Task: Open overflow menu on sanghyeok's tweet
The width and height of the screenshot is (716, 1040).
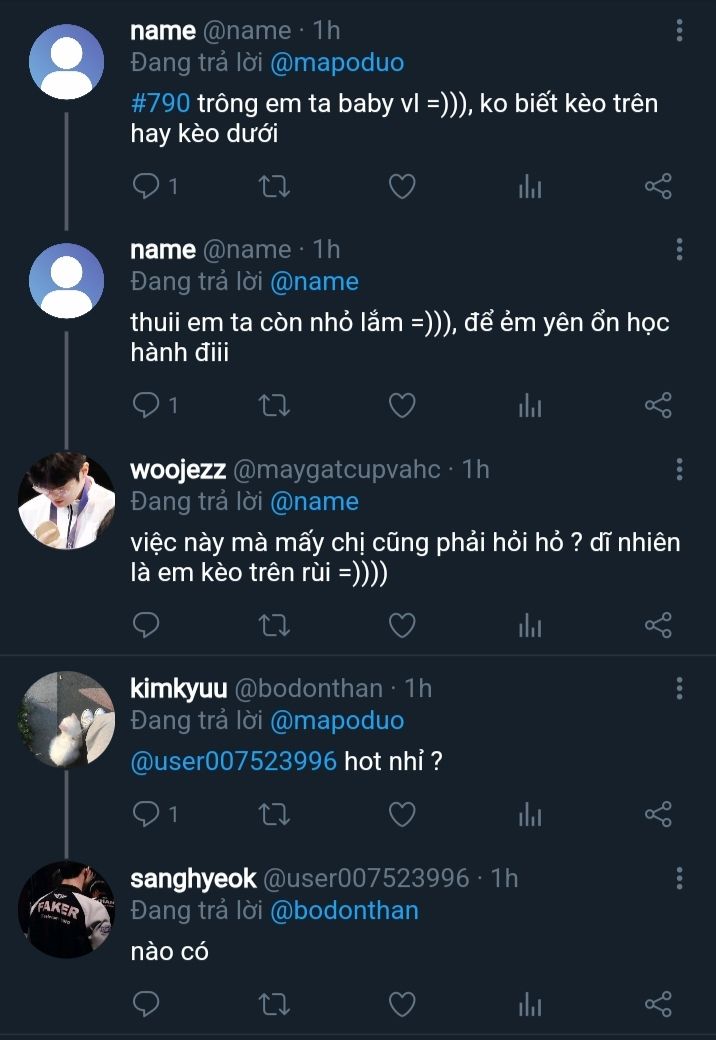Action: (x=679, y=878)
